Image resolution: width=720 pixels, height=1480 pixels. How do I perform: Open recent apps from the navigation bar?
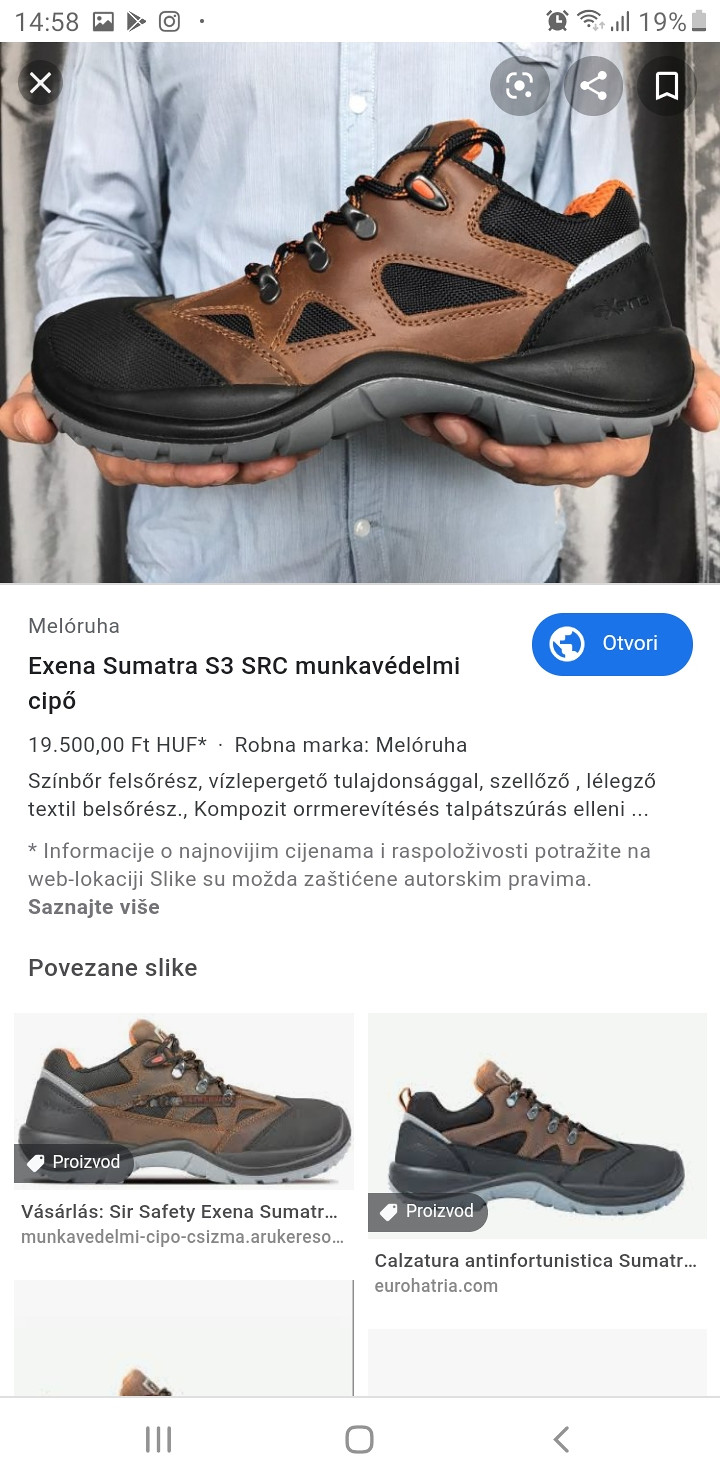click(x=157, y=1440)
